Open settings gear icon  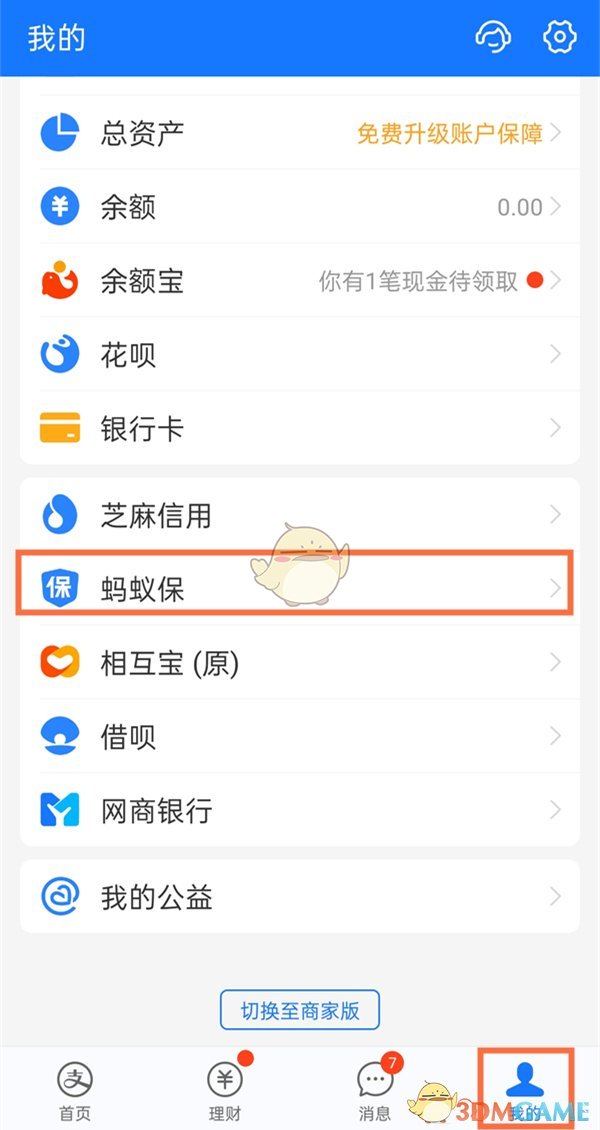(559, 38)
